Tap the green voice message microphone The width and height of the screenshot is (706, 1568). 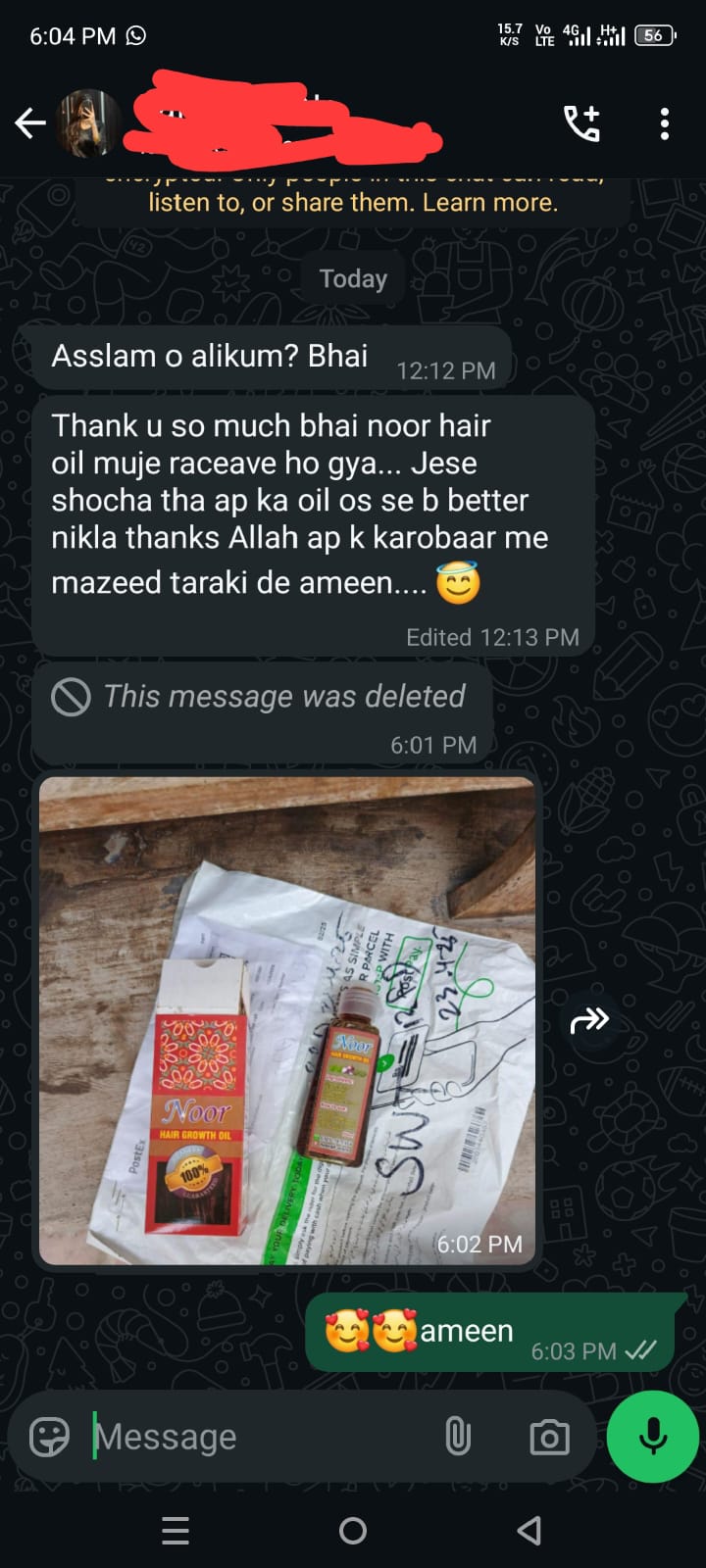tap(653, 1437)
